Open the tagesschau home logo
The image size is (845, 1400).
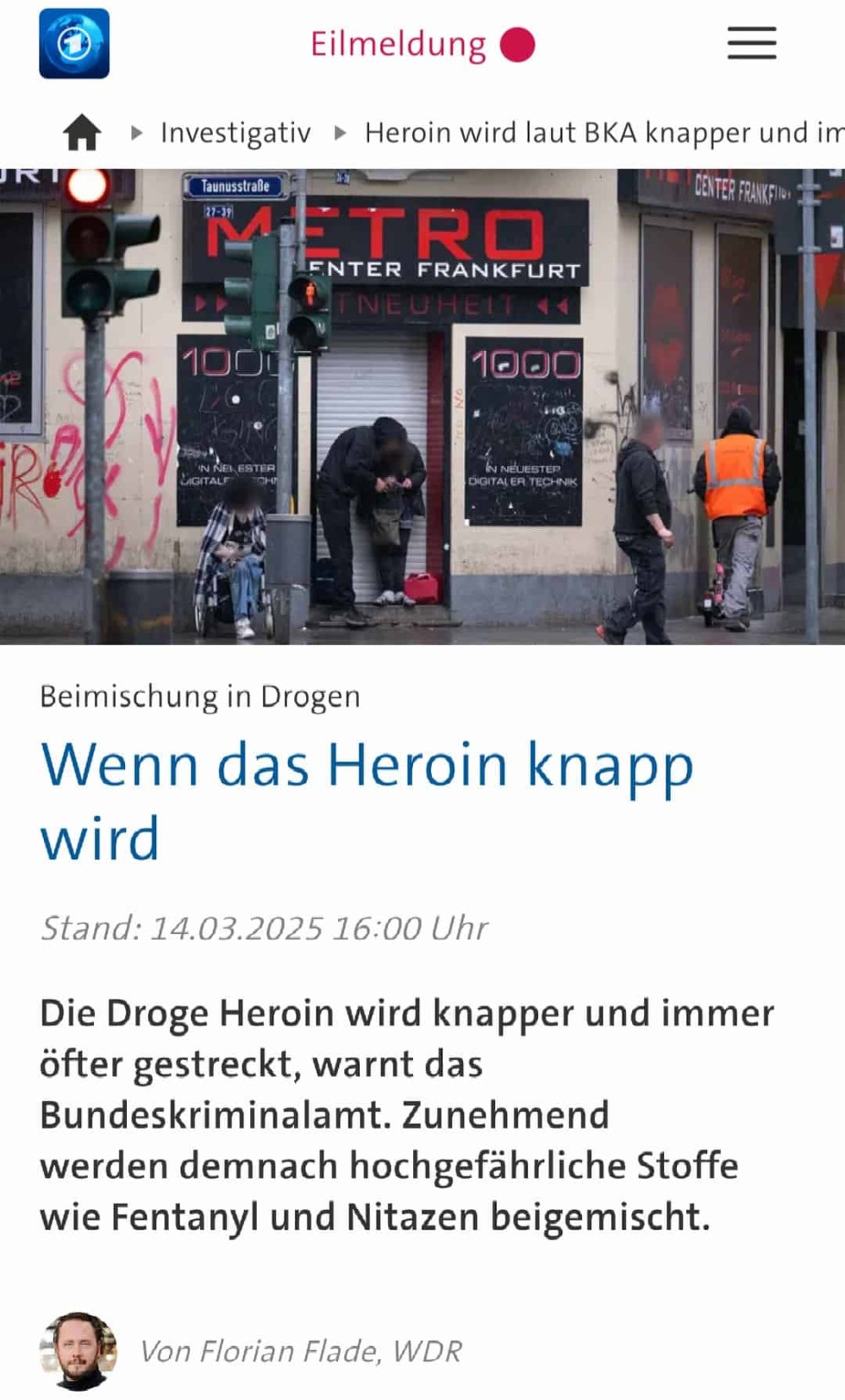coord(74,44)
